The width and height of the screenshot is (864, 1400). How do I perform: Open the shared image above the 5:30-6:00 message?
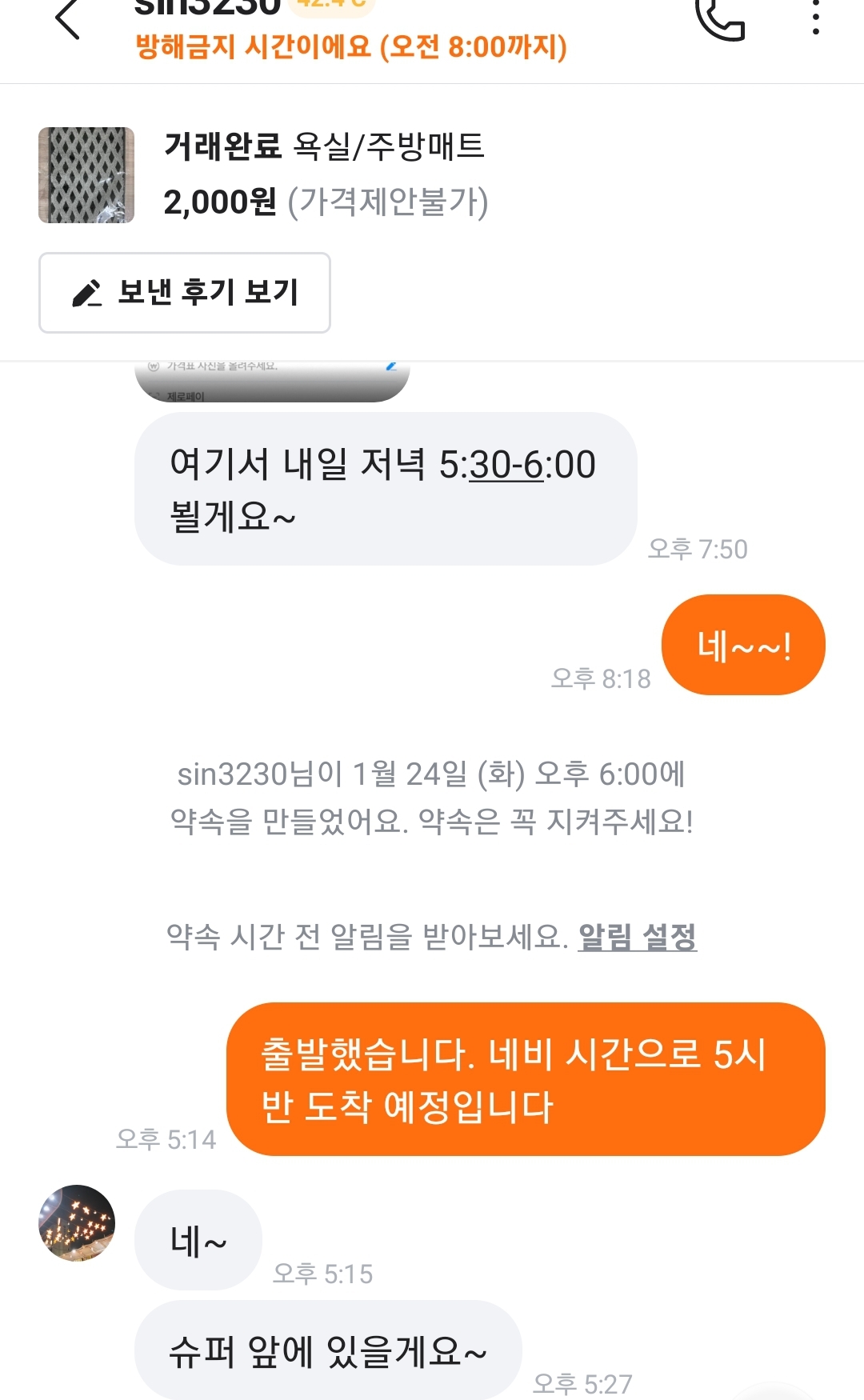point(272,382)
